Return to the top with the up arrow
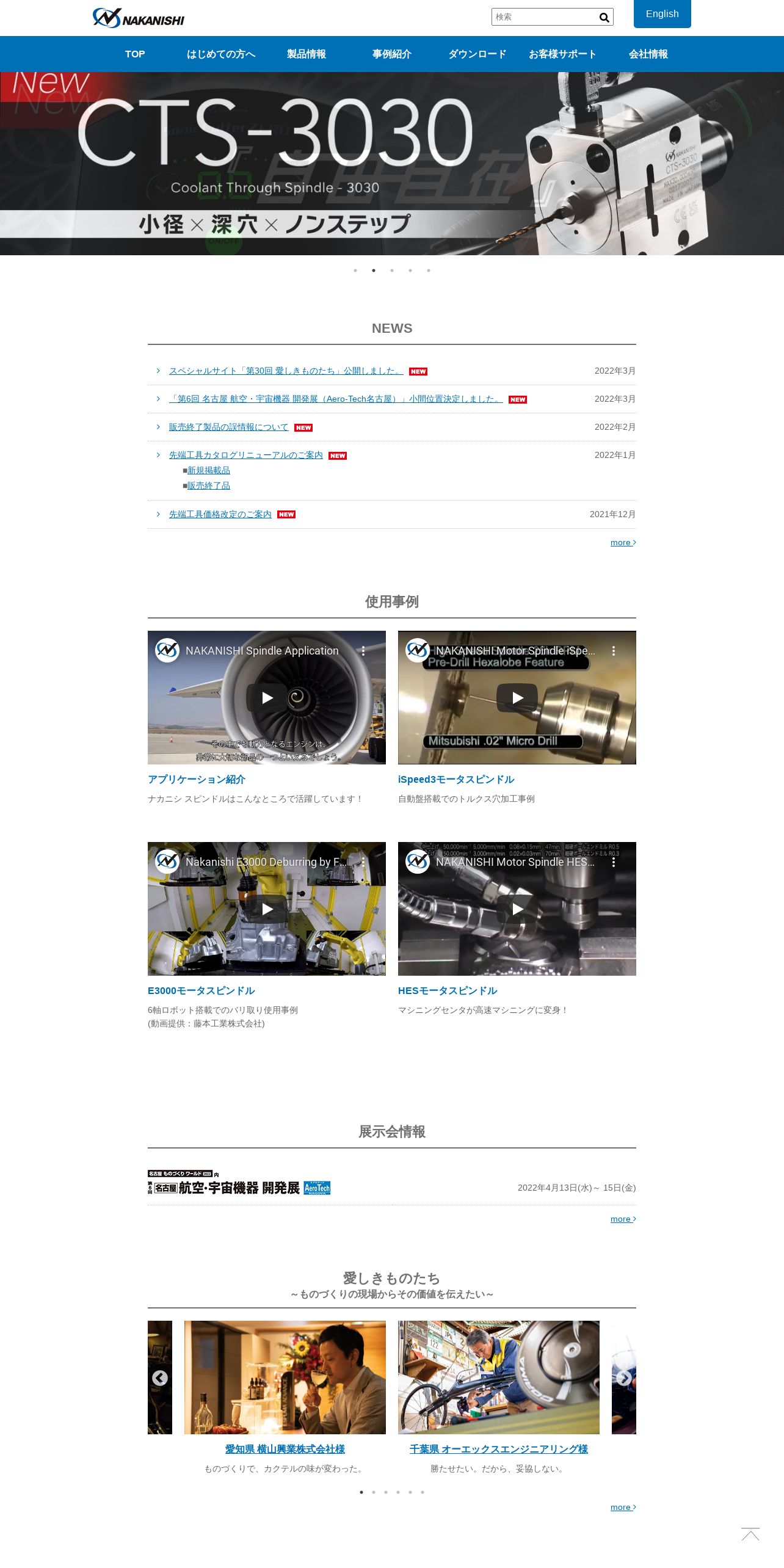Viewport: 784px width, 1568px height. point(750,1534)
